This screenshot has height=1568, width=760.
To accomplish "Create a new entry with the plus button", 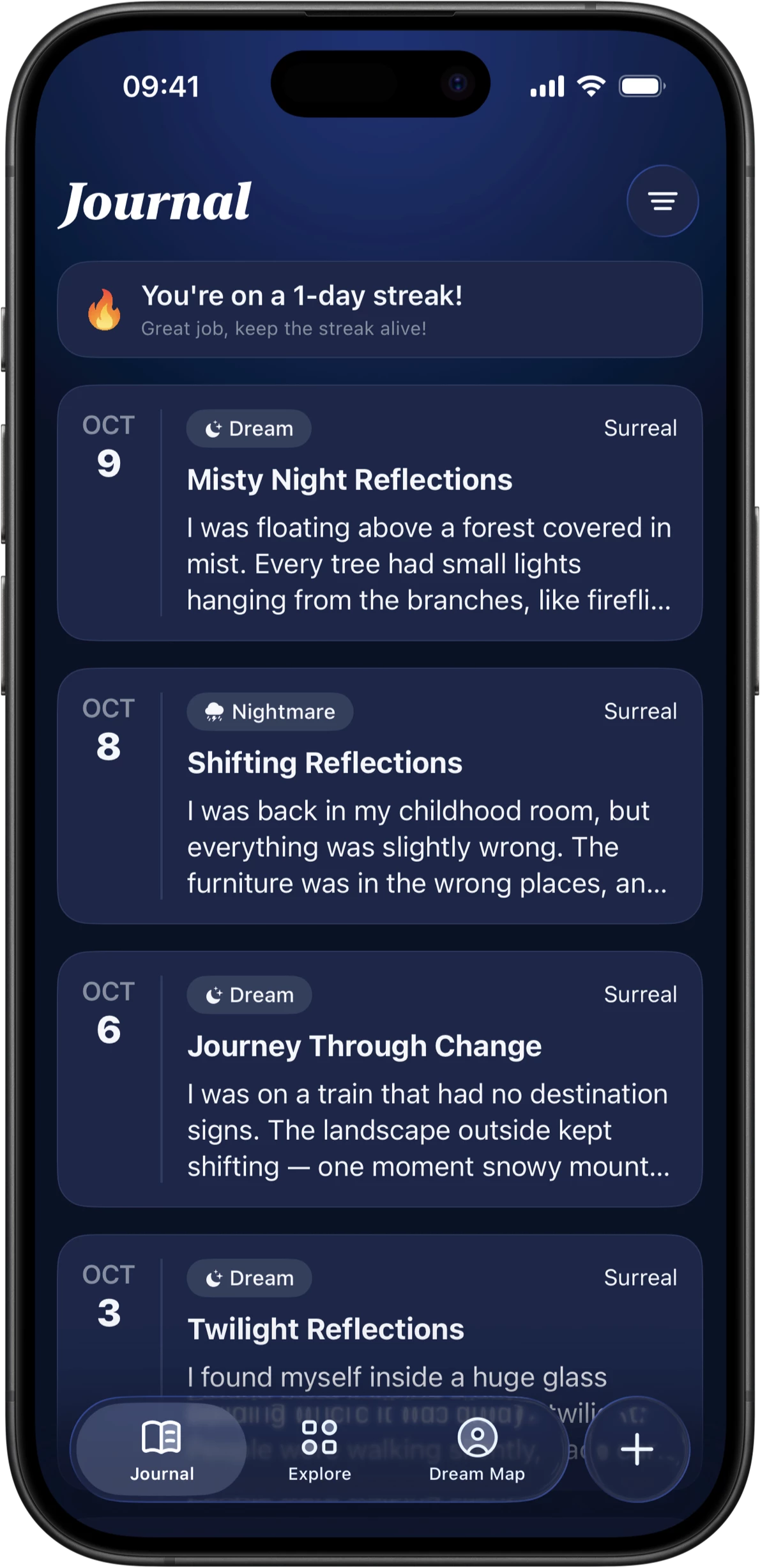I will tap(637, 1450).
